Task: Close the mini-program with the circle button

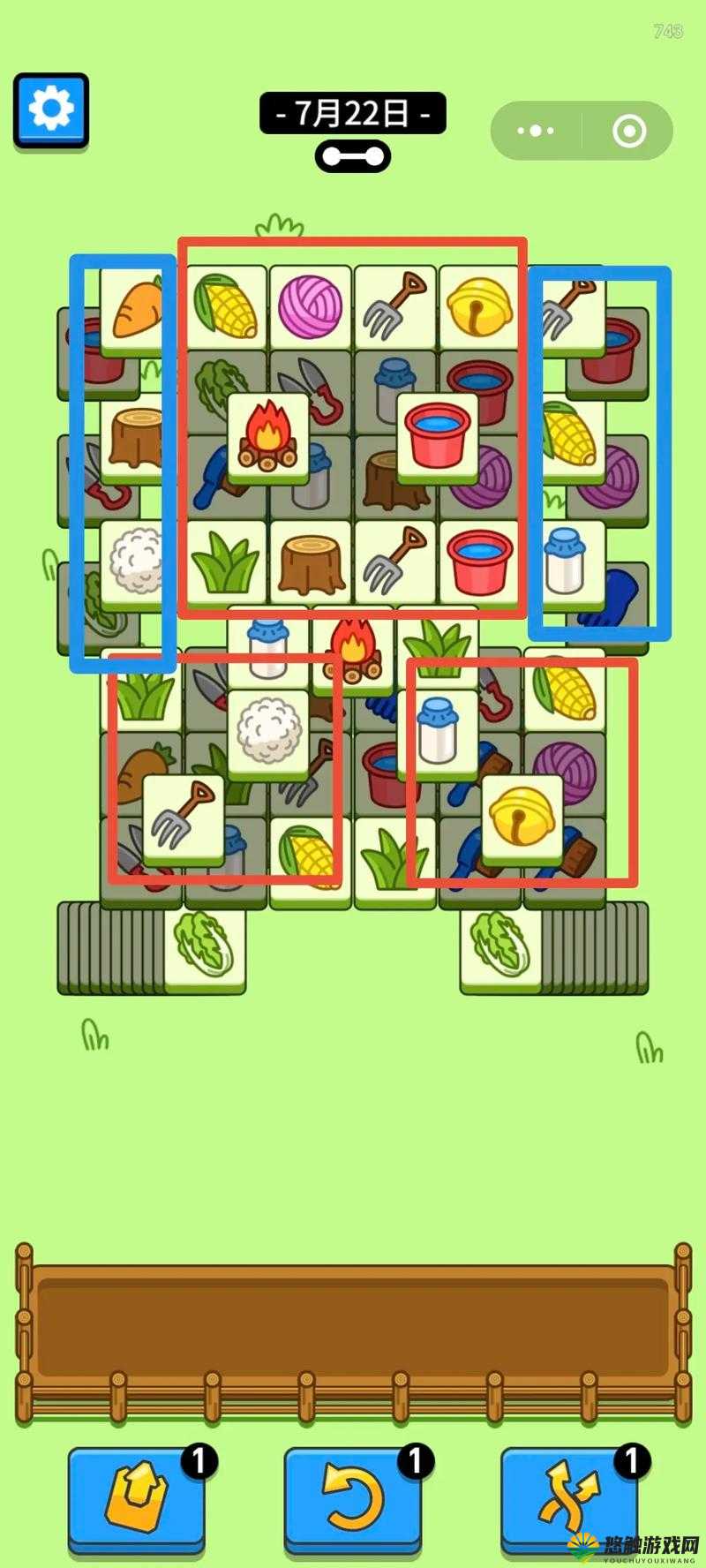Action: [x=628, y=131]
